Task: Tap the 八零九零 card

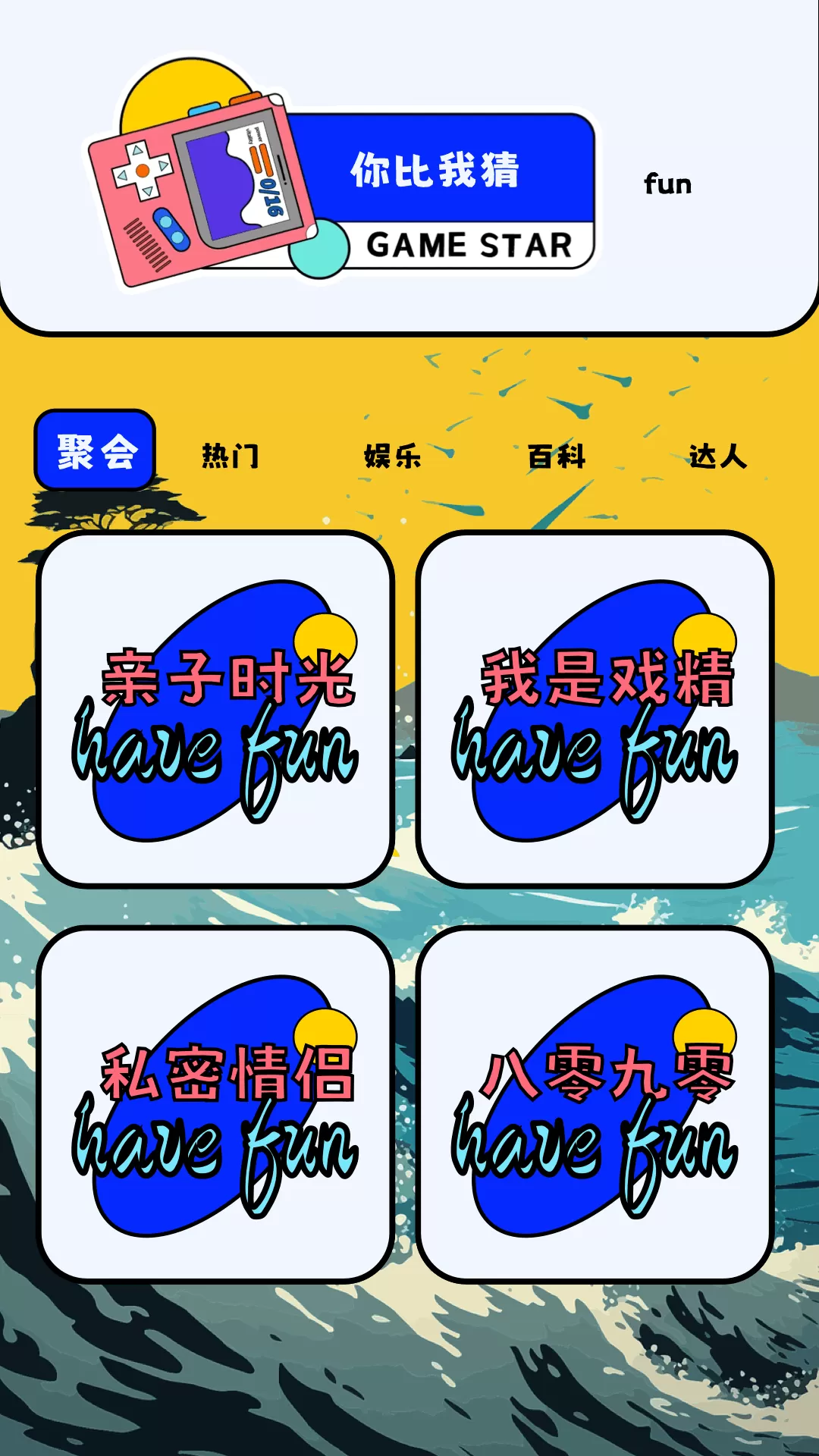Action: 595,1104
